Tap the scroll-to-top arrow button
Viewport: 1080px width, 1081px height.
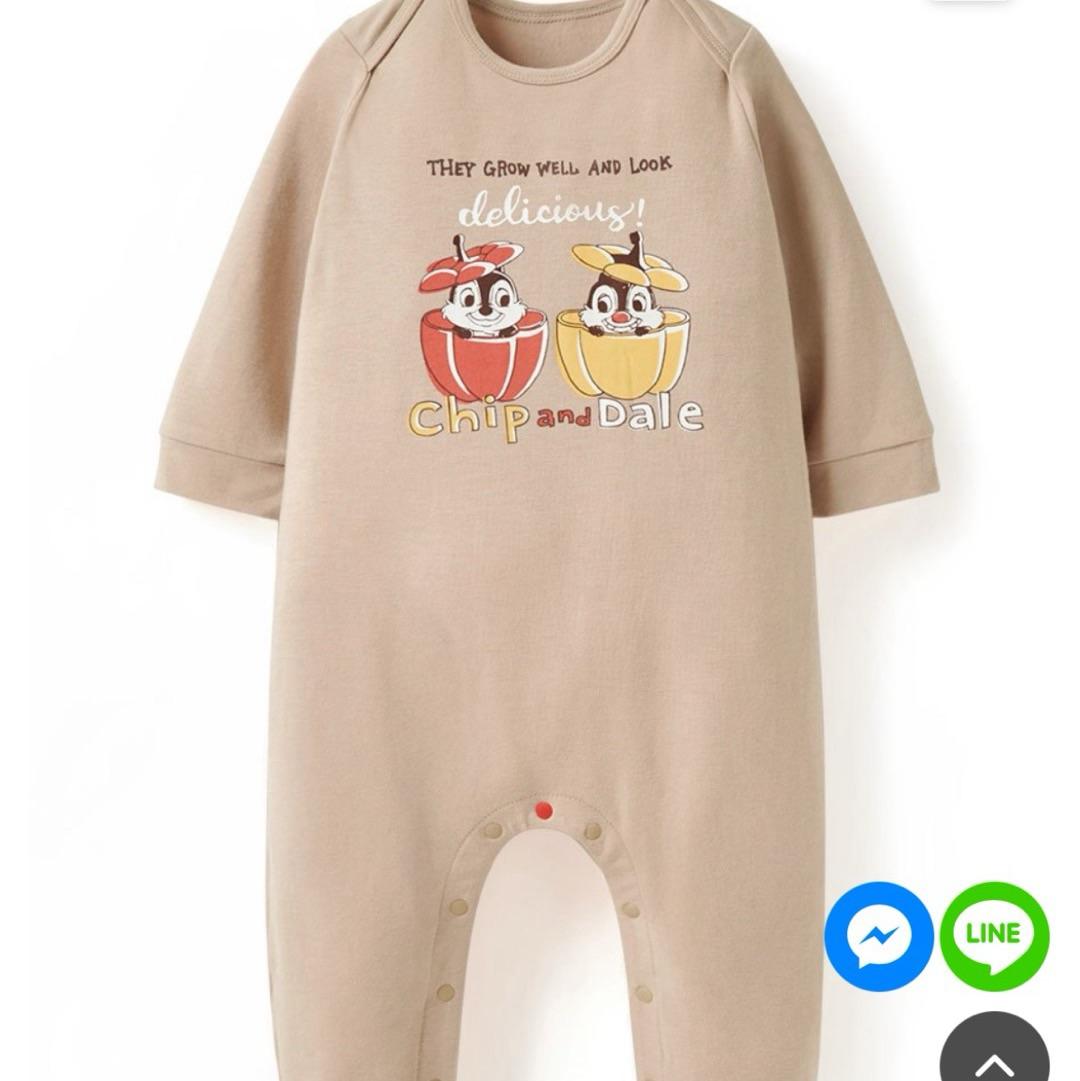[994, 1055]
